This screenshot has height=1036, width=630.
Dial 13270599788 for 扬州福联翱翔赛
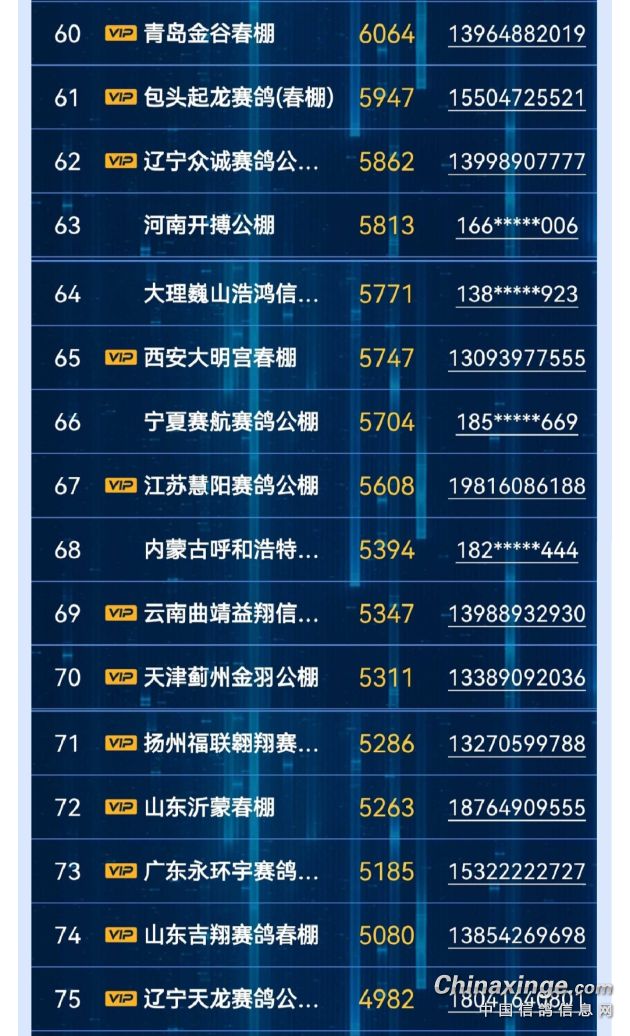(517, 743)
